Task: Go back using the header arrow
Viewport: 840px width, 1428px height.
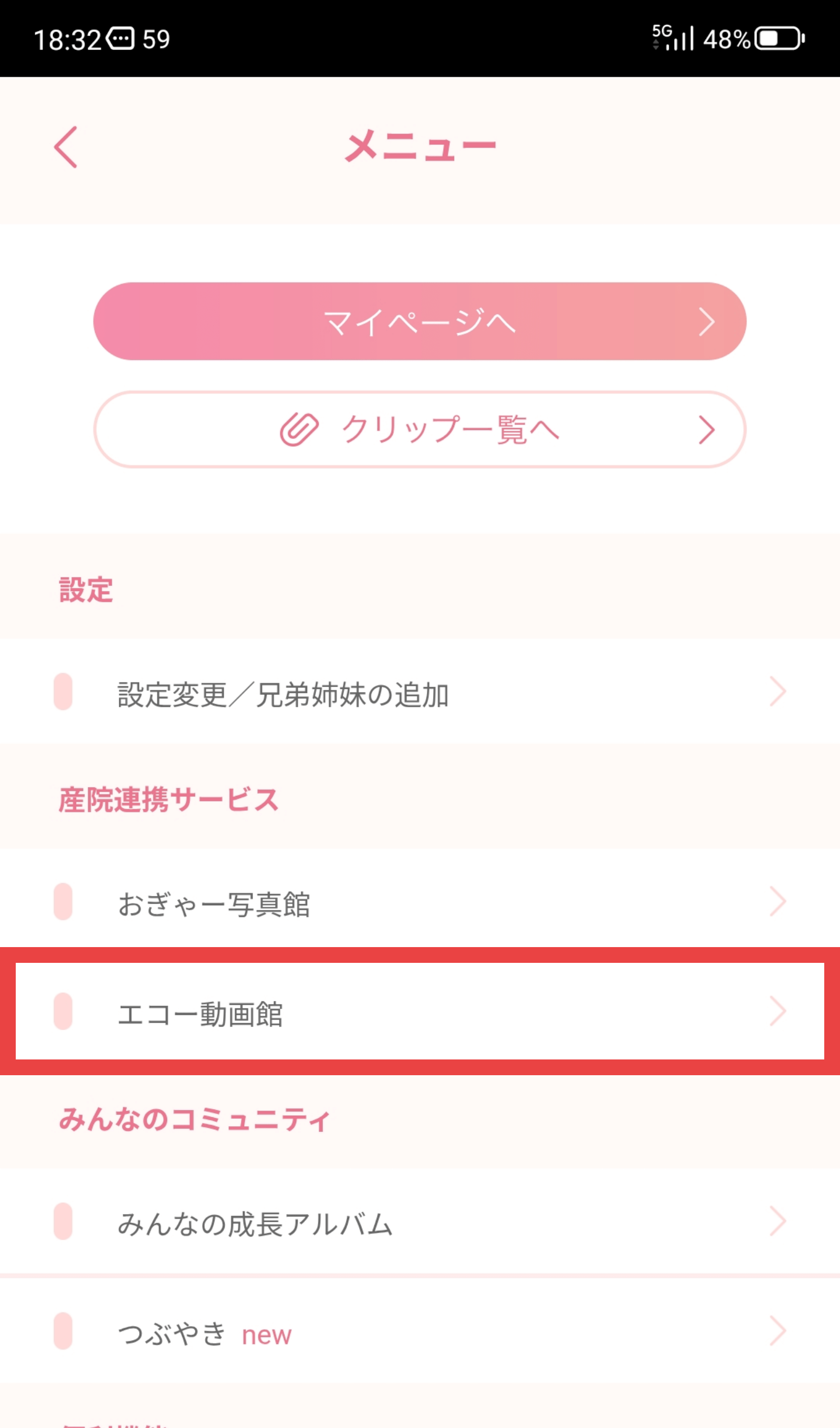Action: point(66,148)
